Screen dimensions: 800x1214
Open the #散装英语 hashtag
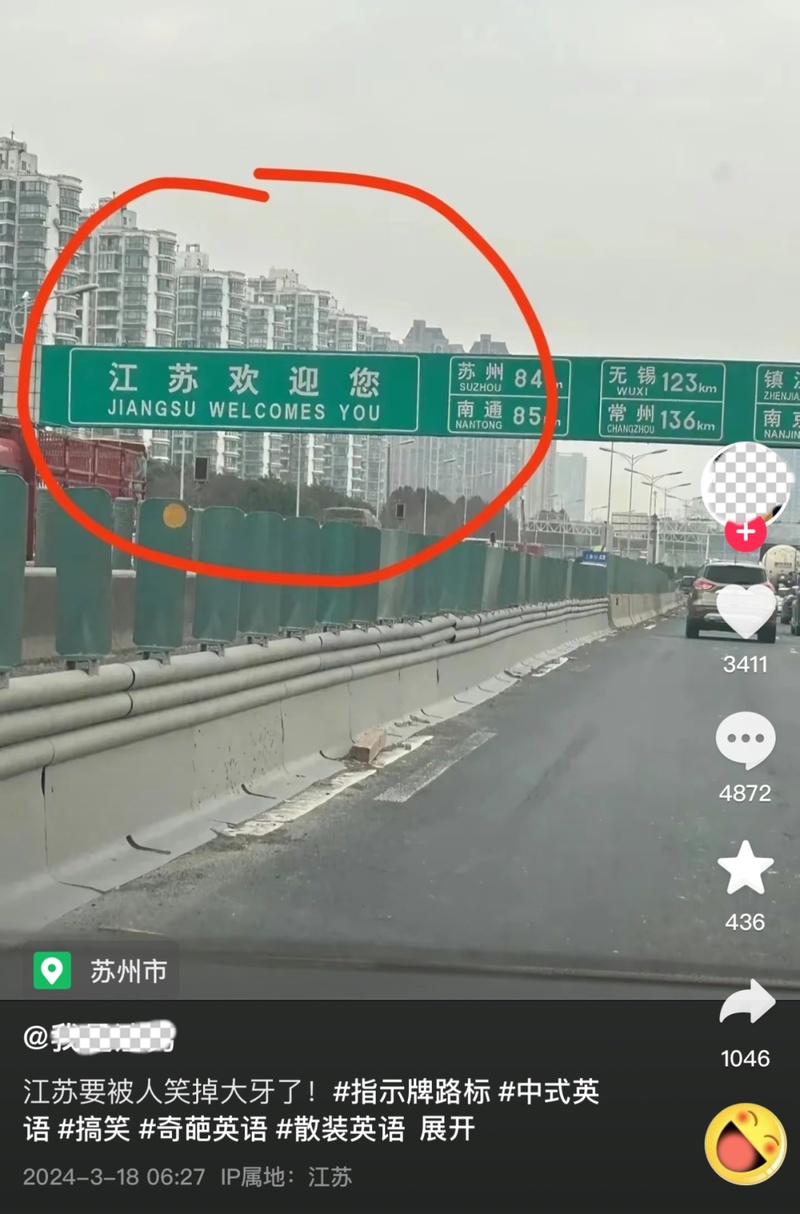340,1130
